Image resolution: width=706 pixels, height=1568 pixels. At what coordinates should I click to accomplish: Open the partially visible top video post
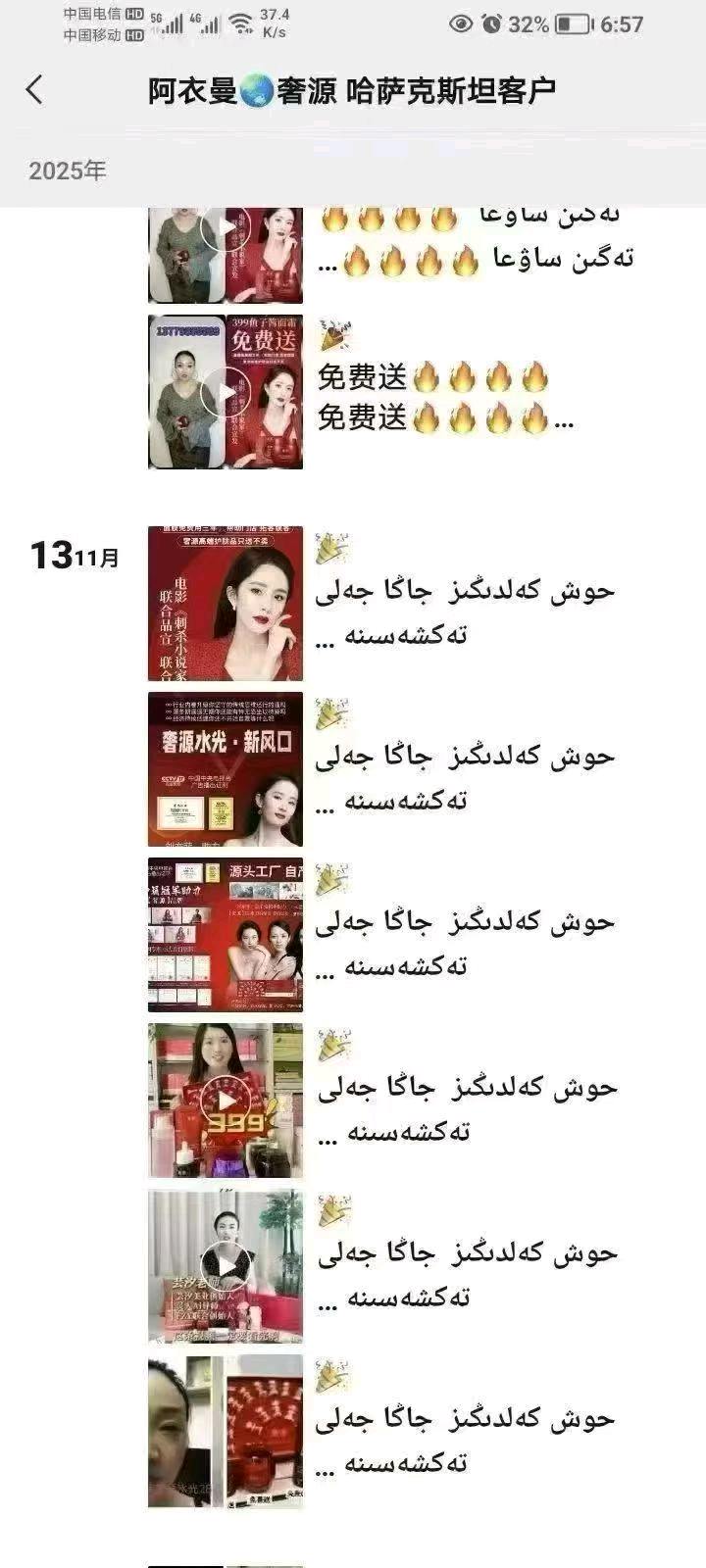point(226,253)
